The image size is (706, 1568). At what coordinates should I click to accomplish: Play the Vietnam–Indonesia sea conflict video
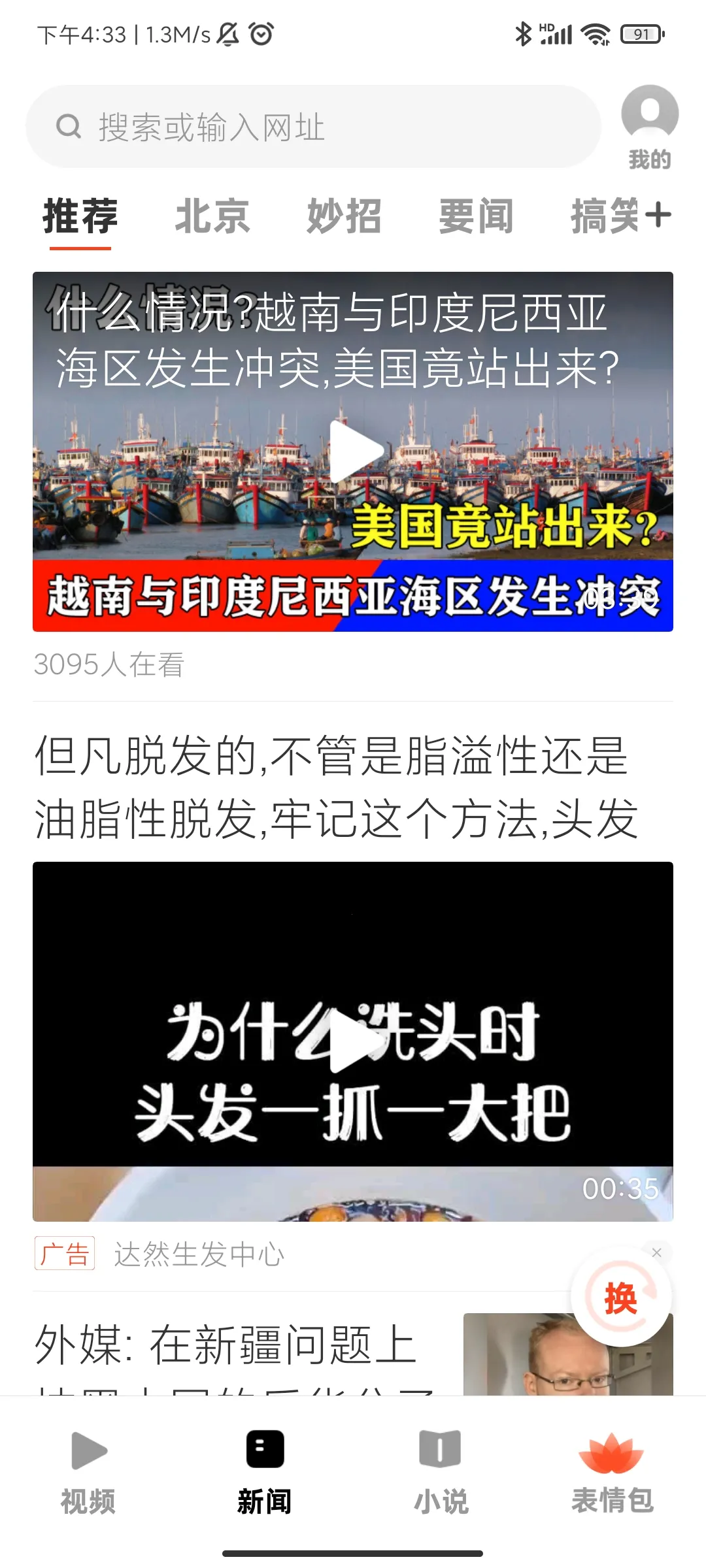coord(354,452)
